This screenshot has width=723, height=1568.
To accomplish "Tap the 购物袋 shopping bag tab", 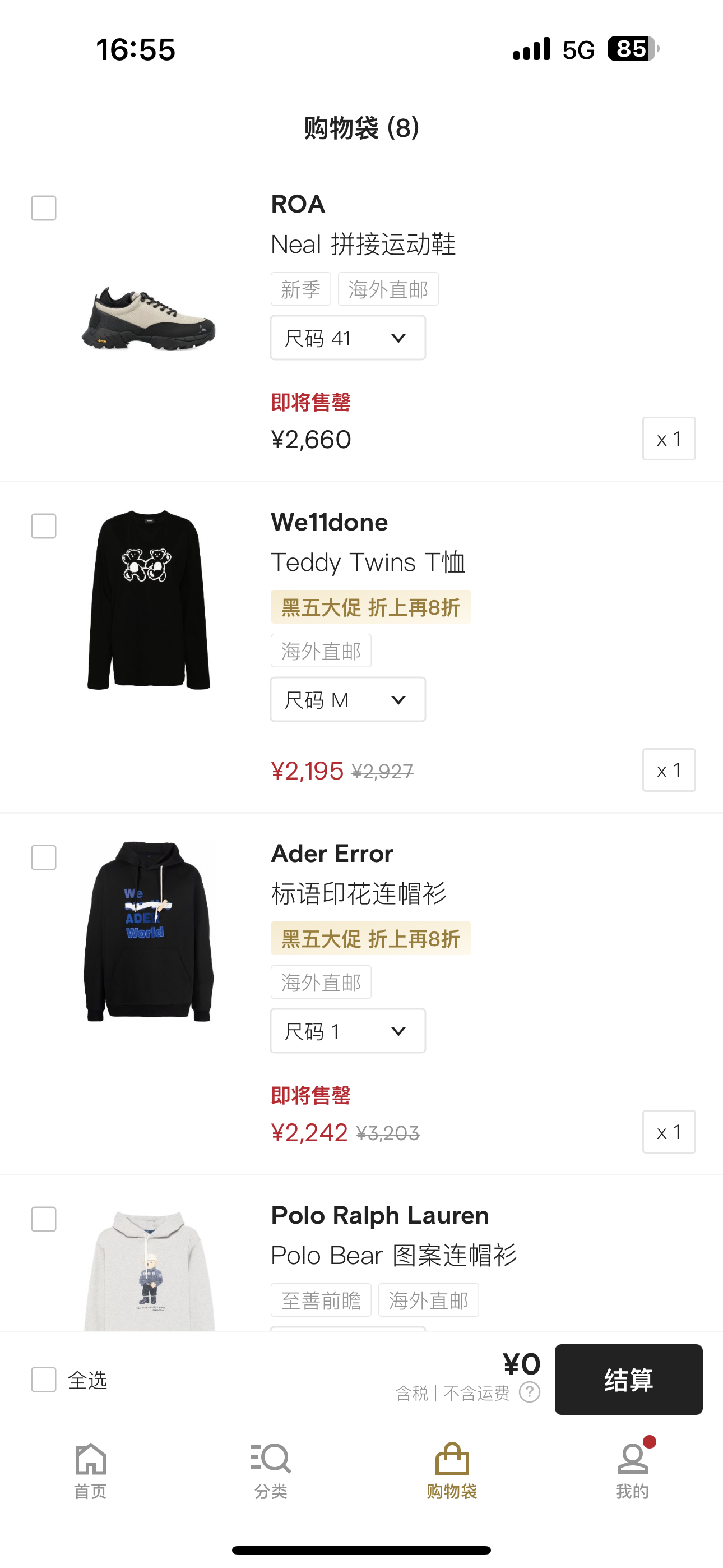I will 452,1470.
